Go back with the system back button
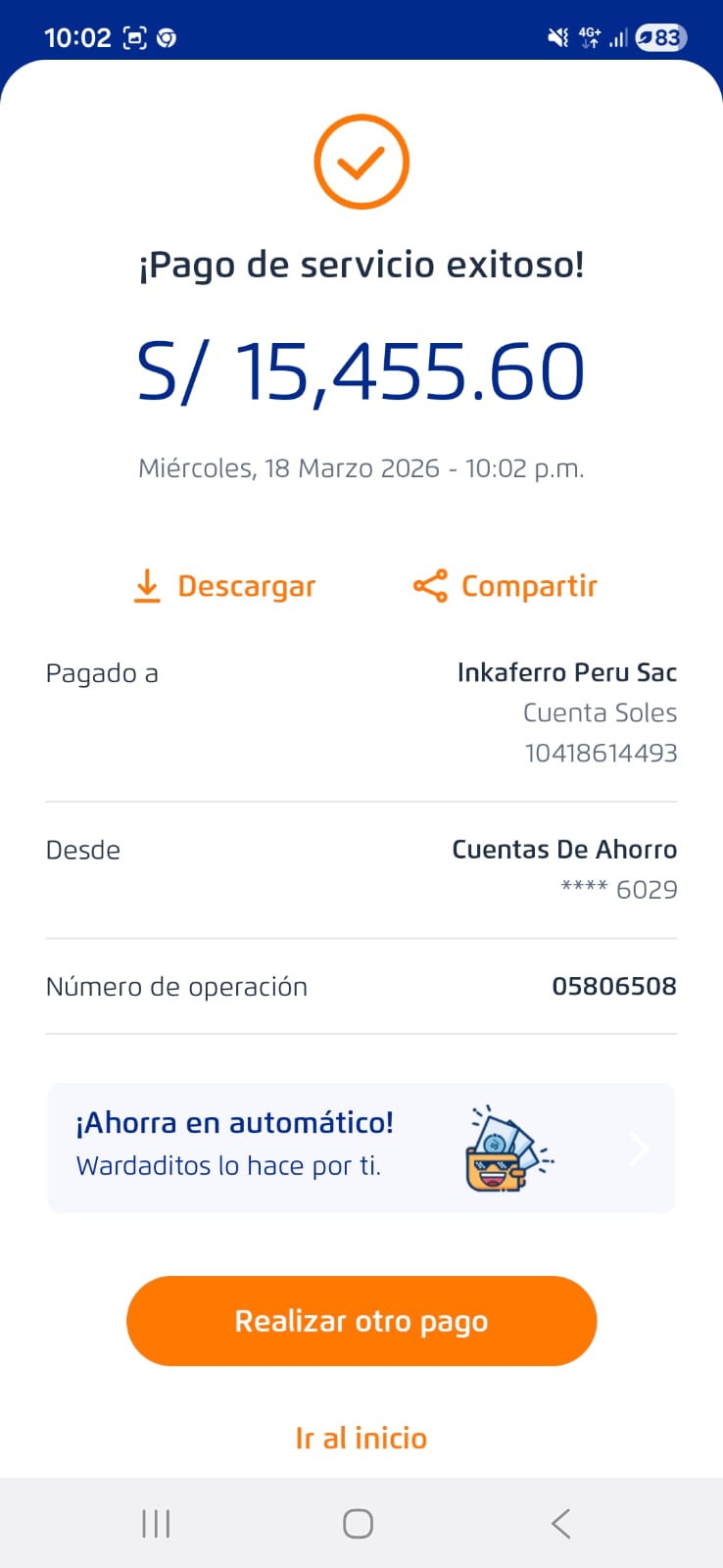Viewport: 723px width, 1568px height. 560,1523
